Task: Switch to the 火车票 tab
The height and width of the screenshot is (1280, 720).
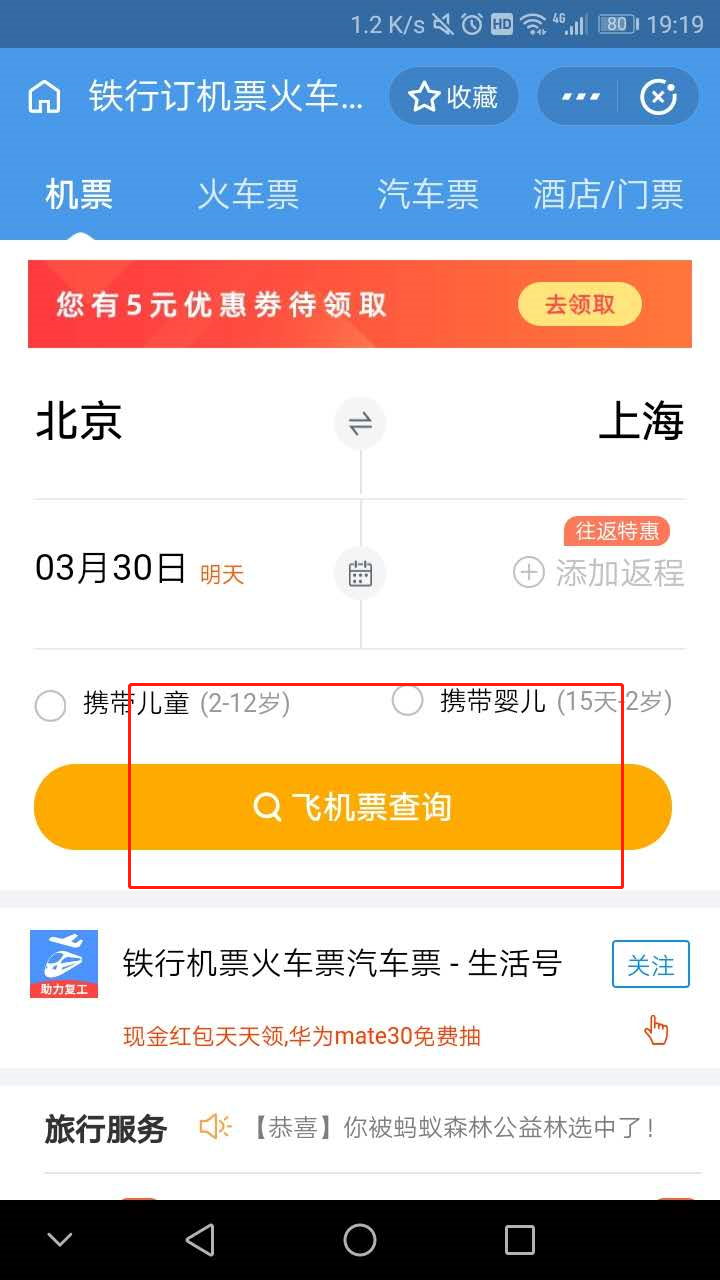Action: coord(248,194)
